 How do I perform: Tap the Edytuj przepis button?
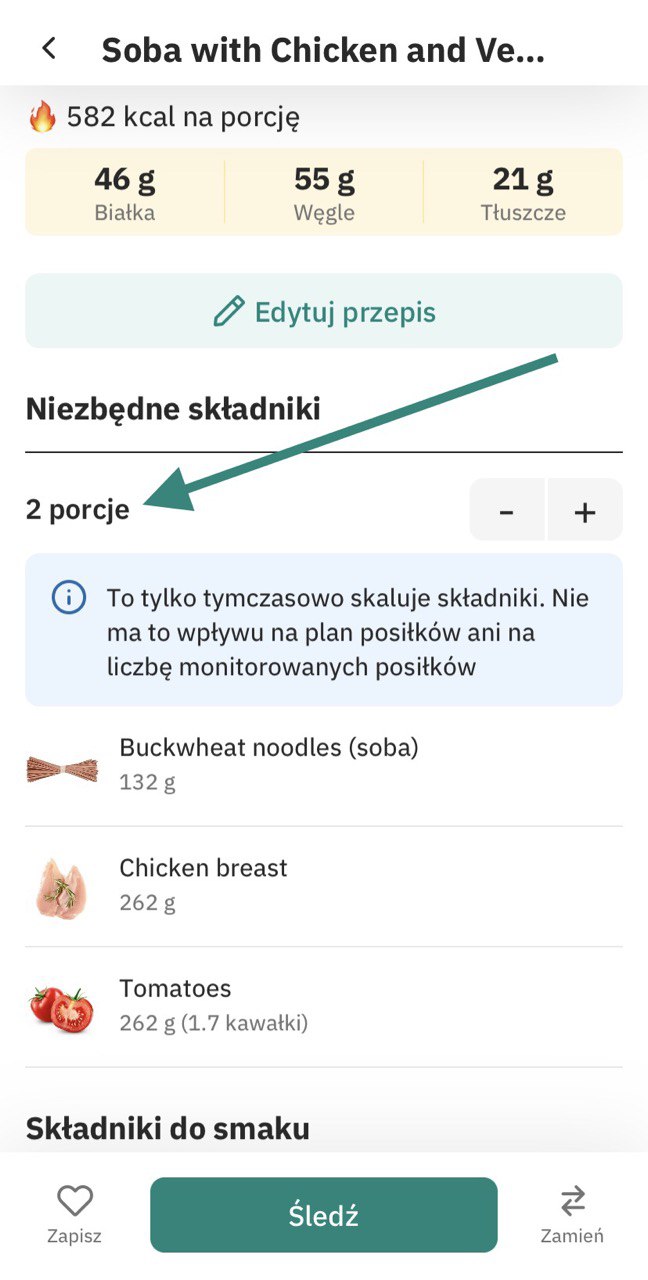point(324,312)
